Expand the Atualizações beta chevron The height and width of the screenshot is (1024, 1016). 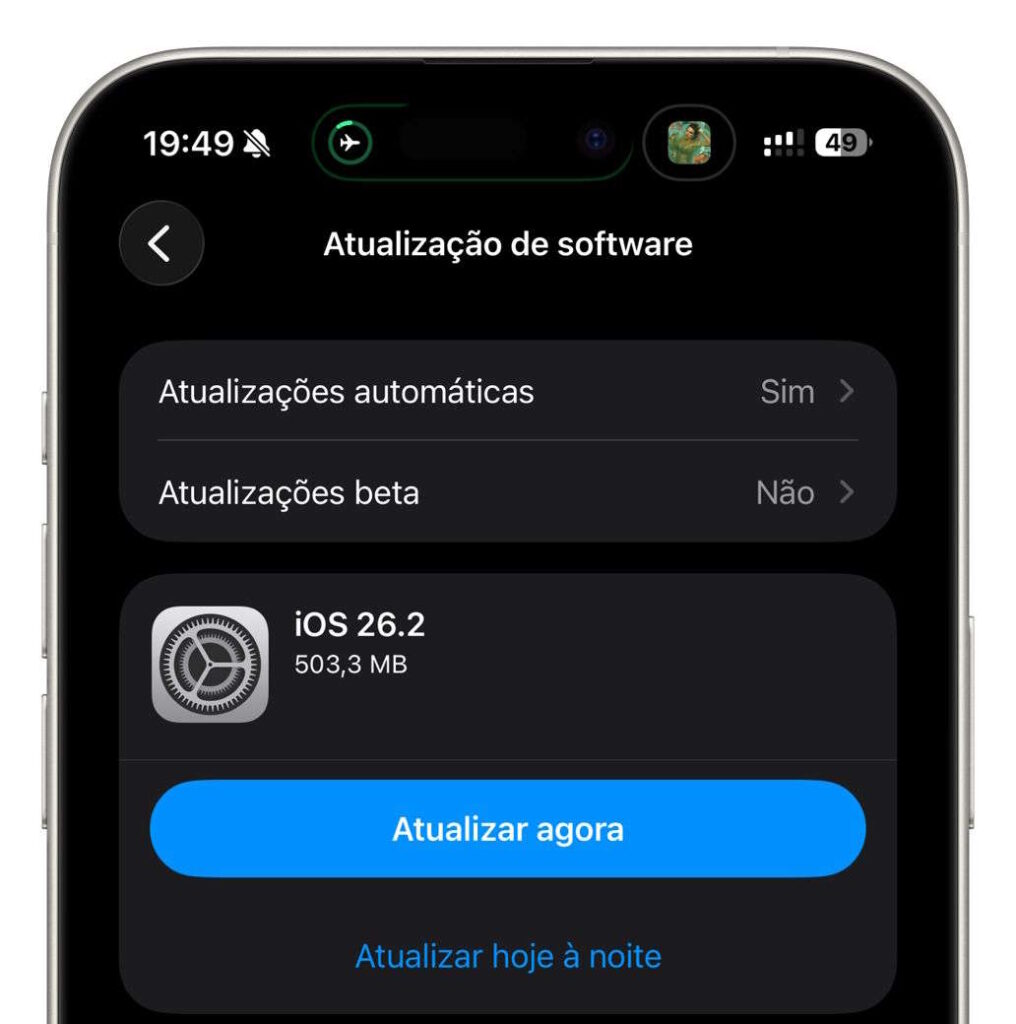(846, 492)
